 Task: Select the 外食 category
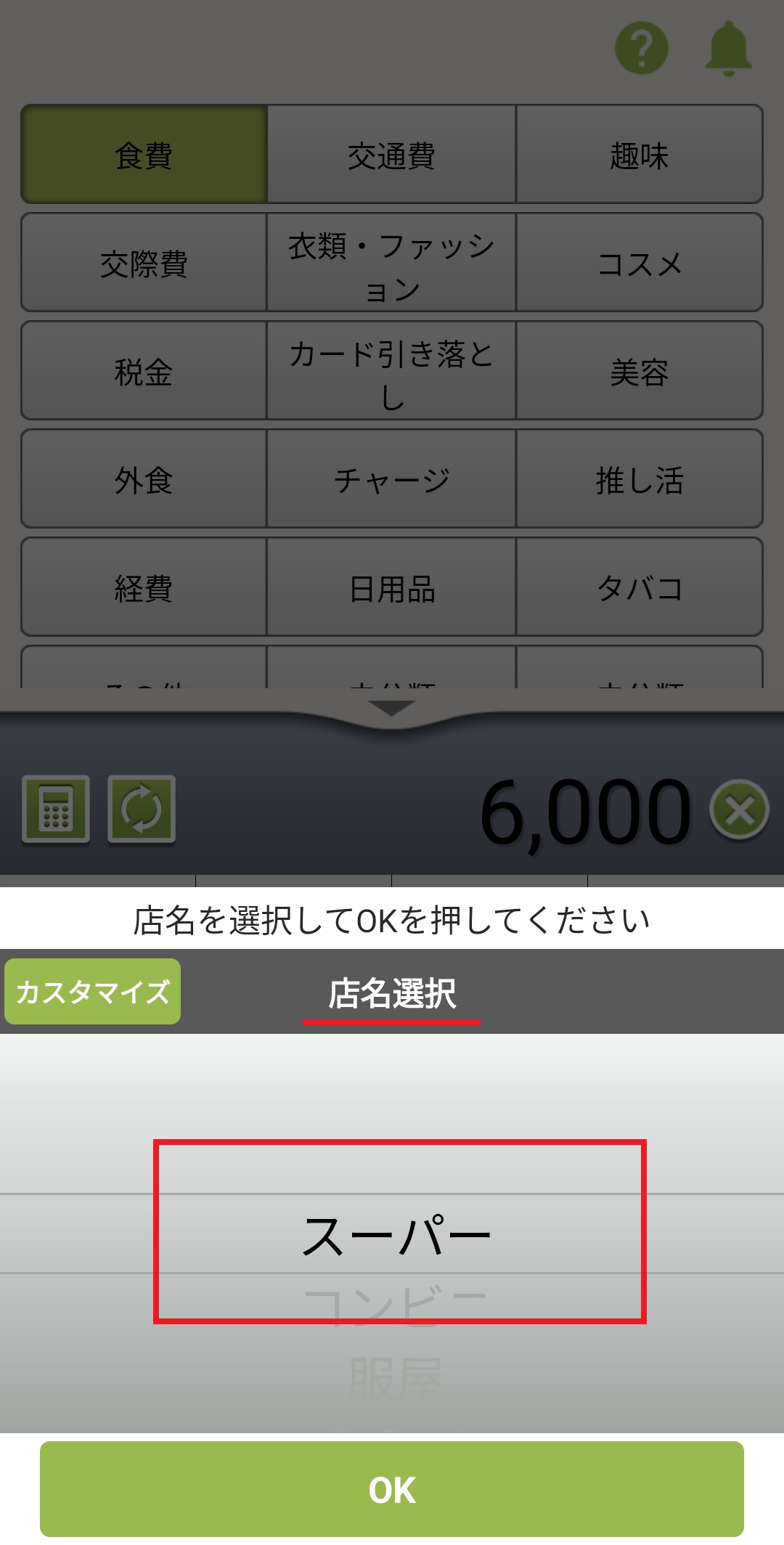[x=144, y=479]
